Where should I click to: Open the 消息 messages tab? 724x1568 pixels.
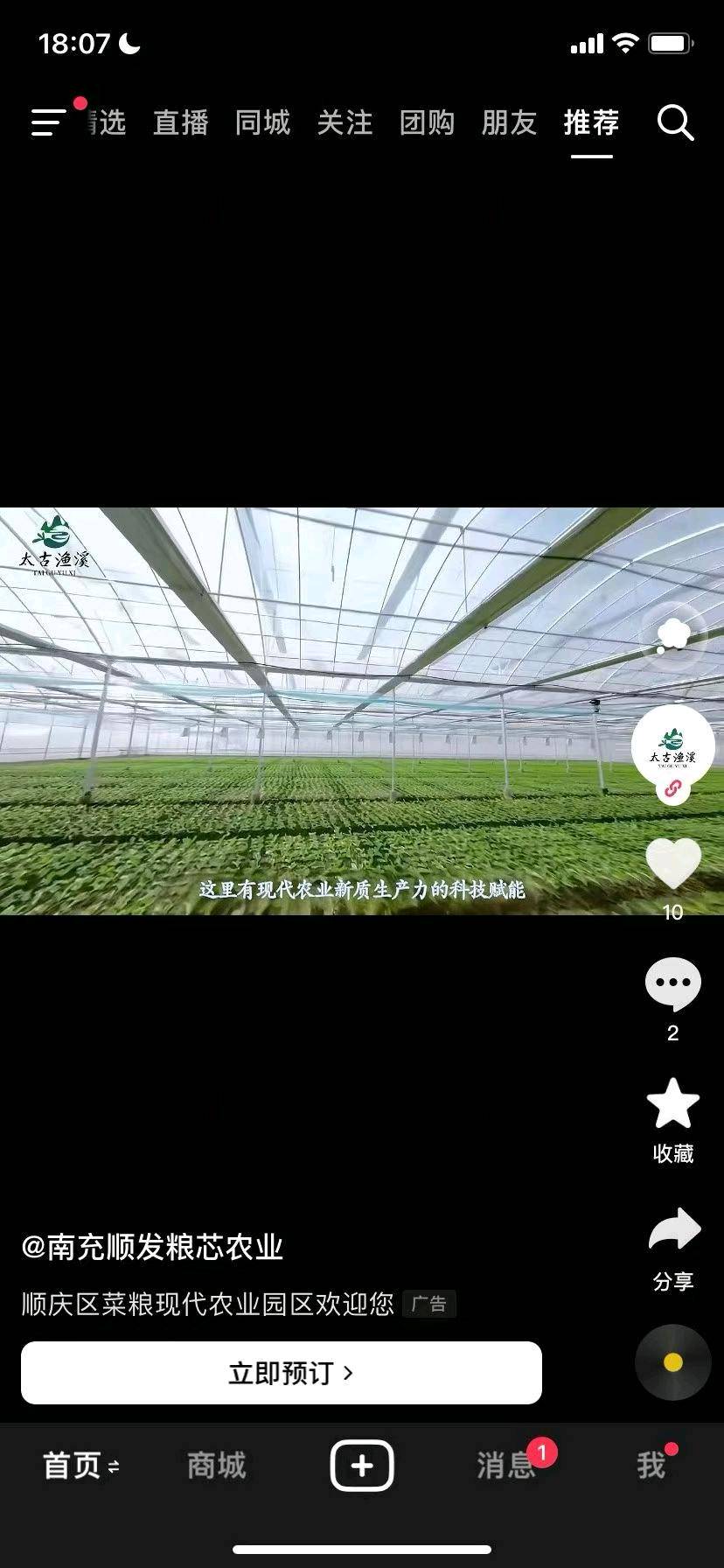[x=507, y=1465]
